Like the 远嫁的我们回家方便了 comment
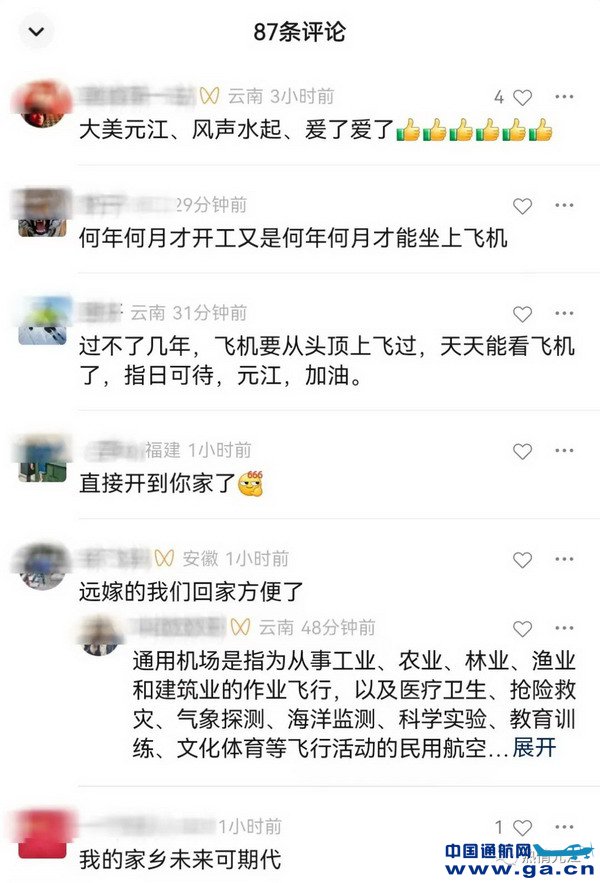Screen dimensions: 600x883 pyautogui.click(x=522, y=560)
